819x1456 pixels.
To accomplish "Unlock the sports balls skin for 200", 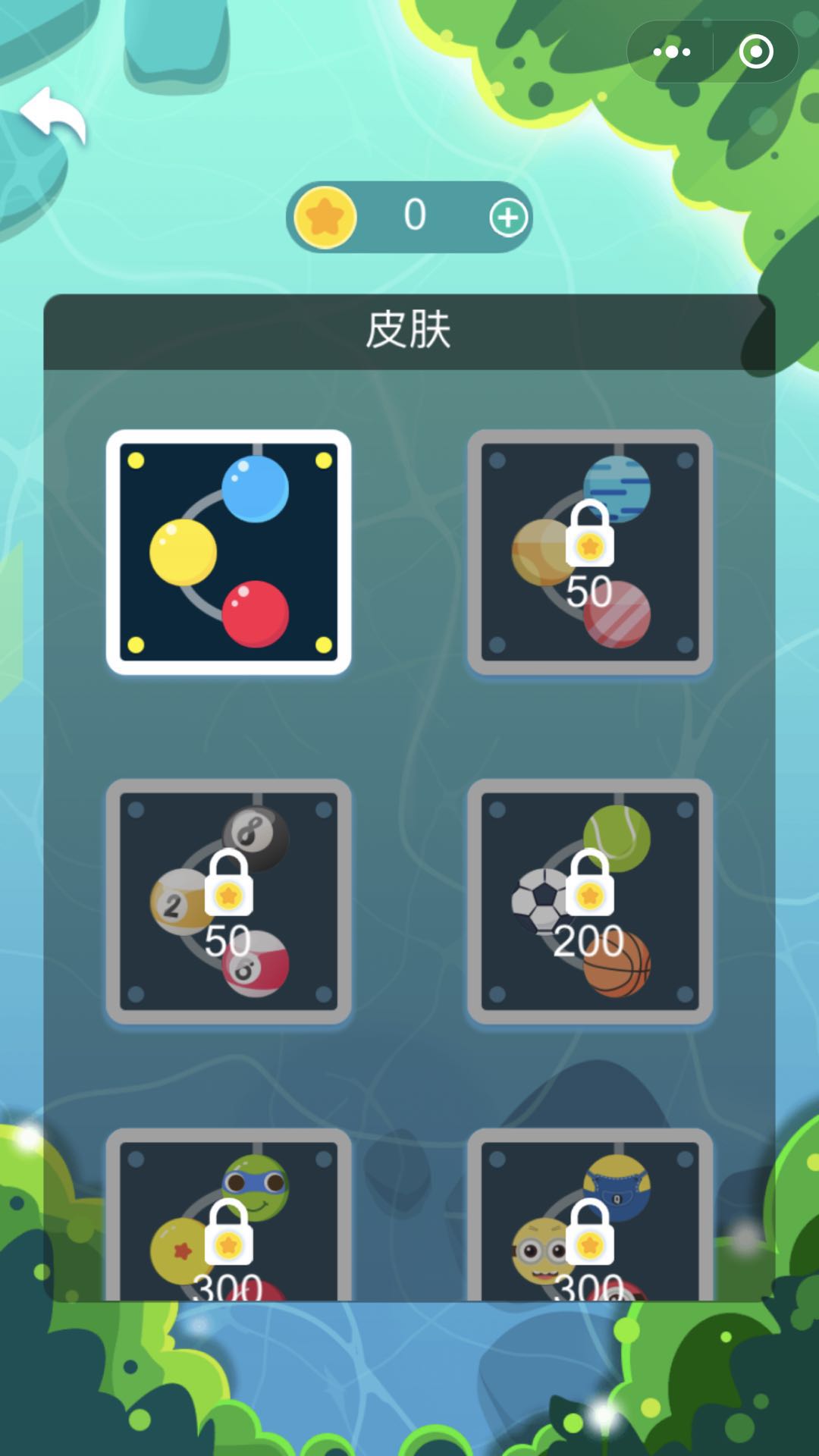I will pyautogui.click(x=590, y=901).
